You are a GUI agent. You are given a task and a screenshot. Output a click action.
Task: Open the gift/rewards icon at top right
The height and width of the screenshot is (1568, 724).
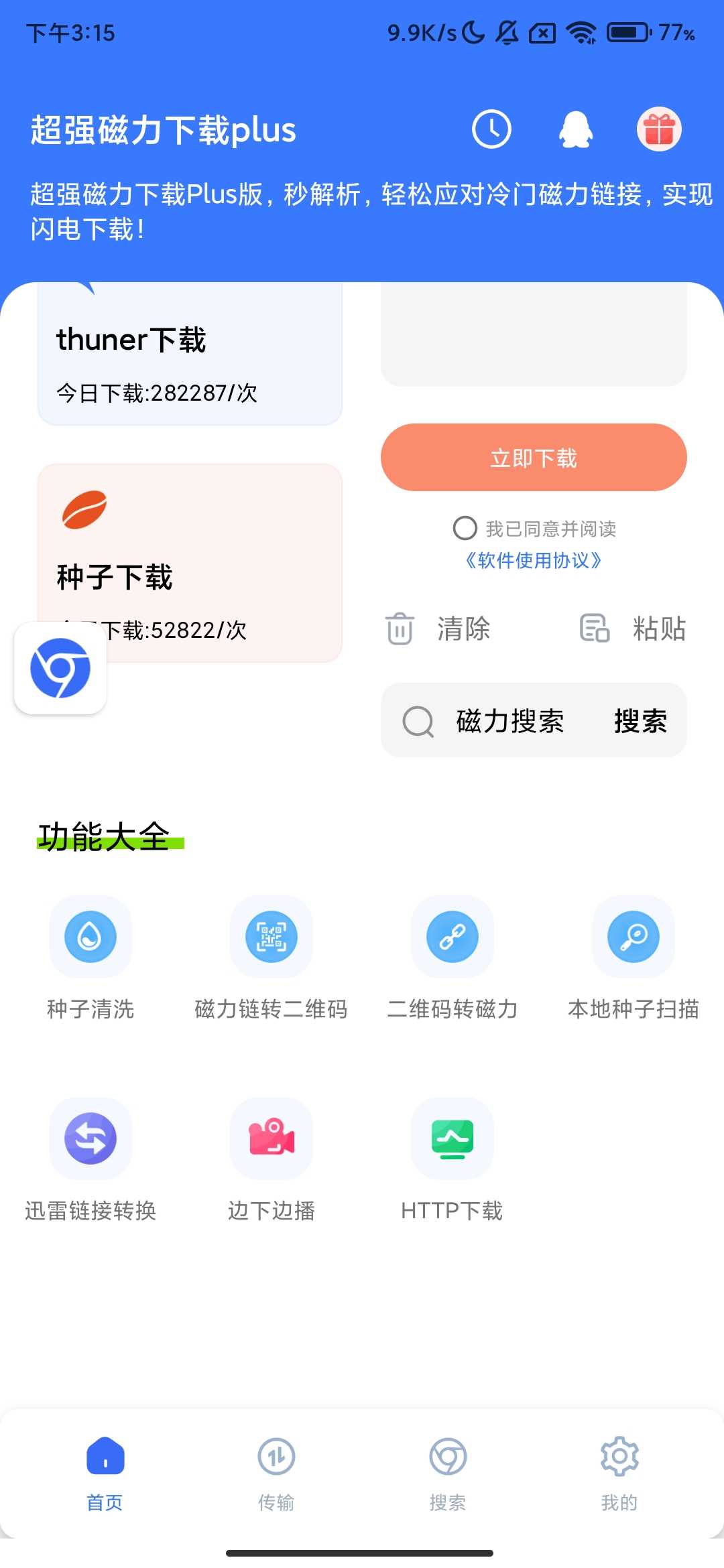[x=658, y=129]
